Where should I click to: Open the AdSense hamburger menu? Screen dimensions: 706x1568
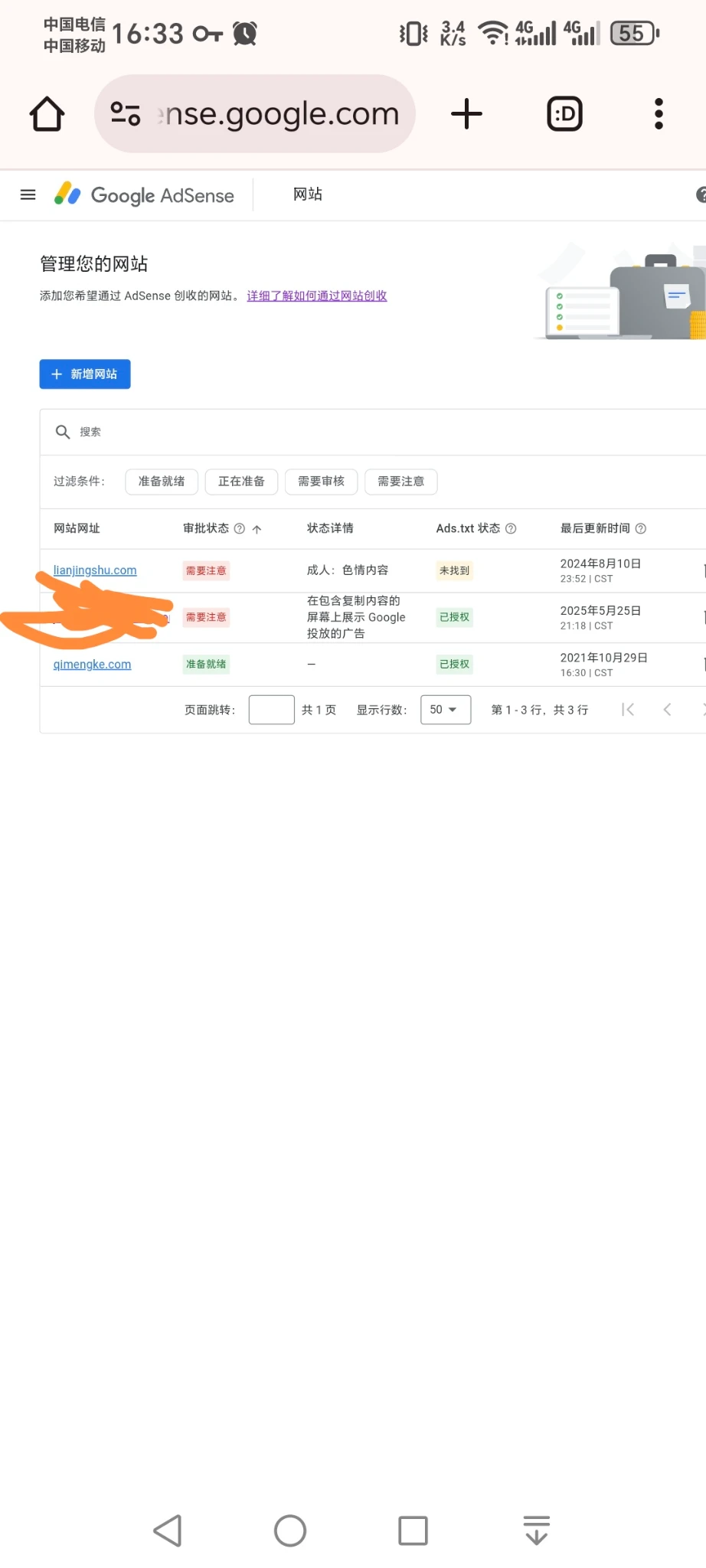click(28, 194)
